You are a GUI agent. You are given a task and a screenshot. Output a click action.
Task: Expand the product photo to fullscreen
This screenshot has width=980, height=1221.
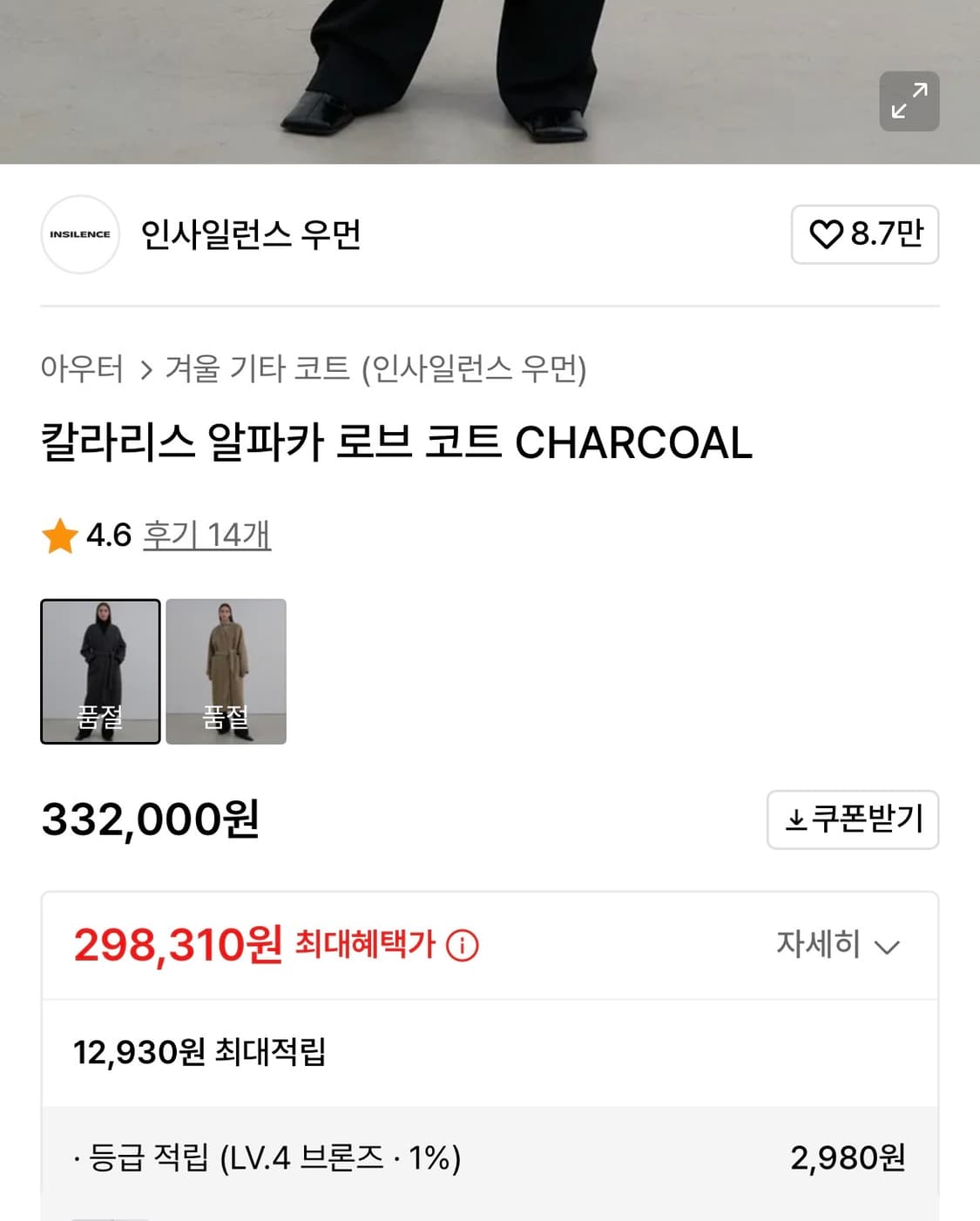coord(910,101)
